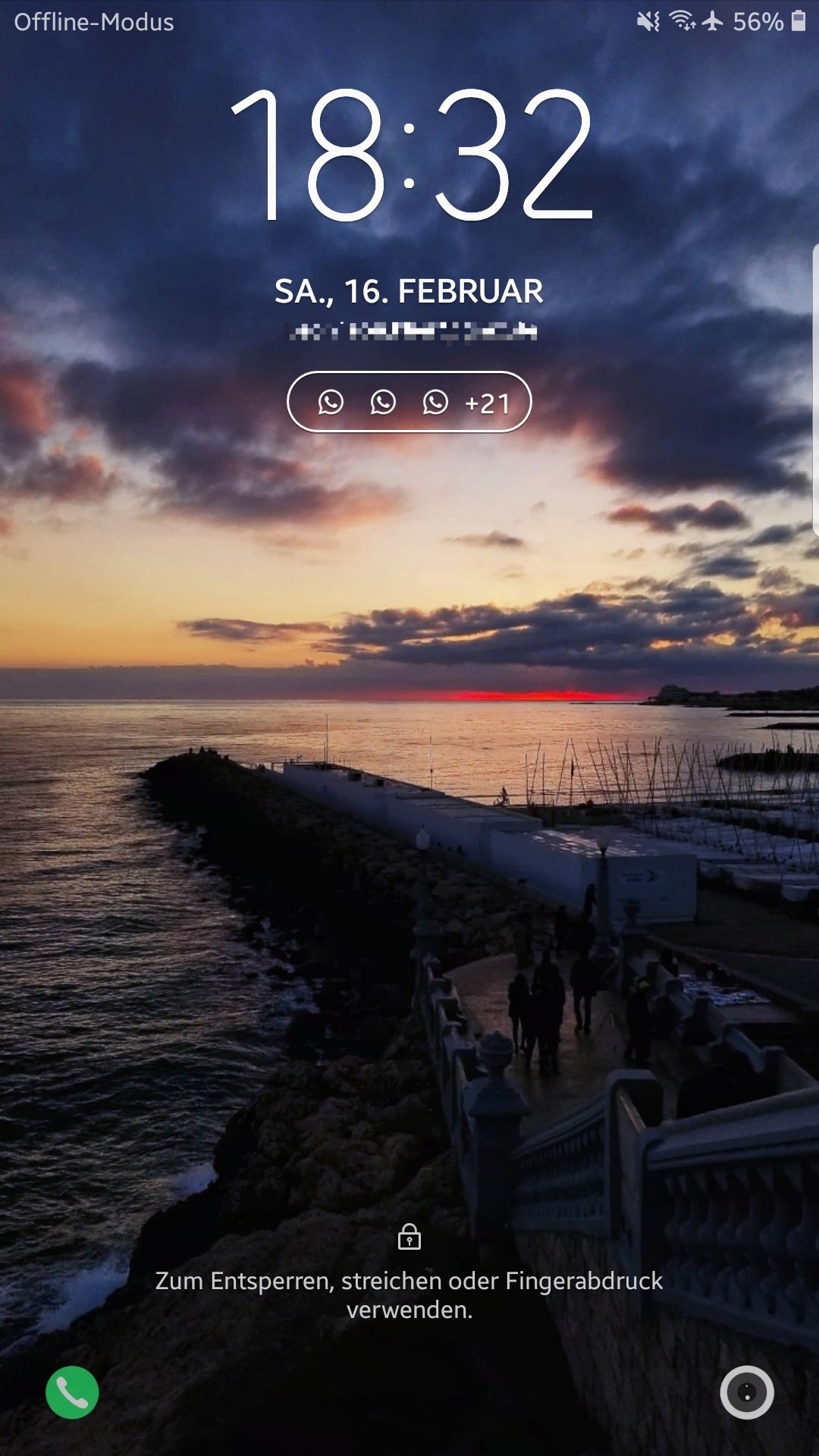Open the phone dialer shortcut
The image size is (819, 1456).
pyautogui.click(x=72, y=1392)
